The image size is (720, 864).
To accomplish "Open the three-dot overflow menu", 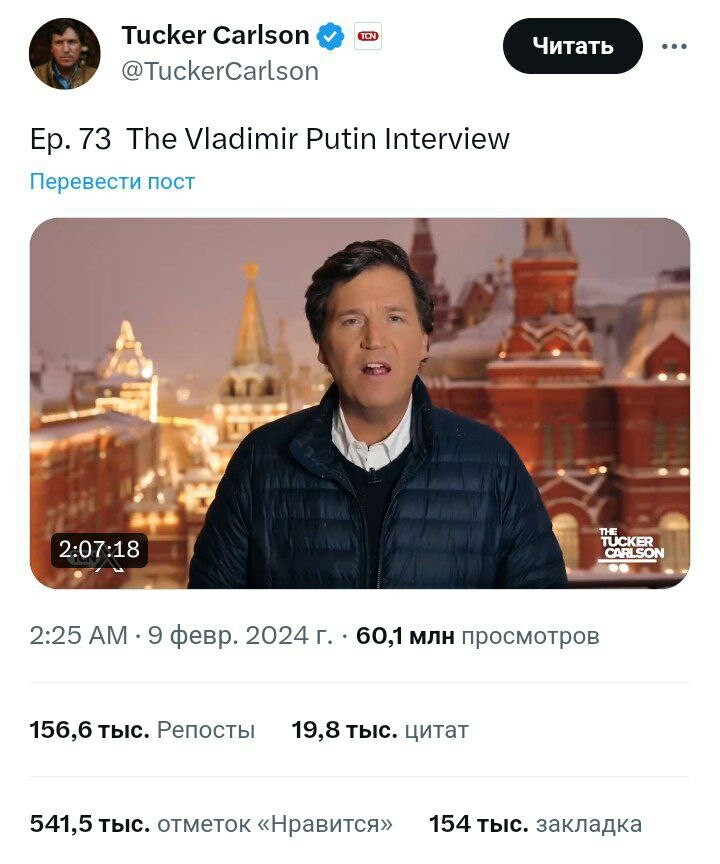I will pos(674,46).
